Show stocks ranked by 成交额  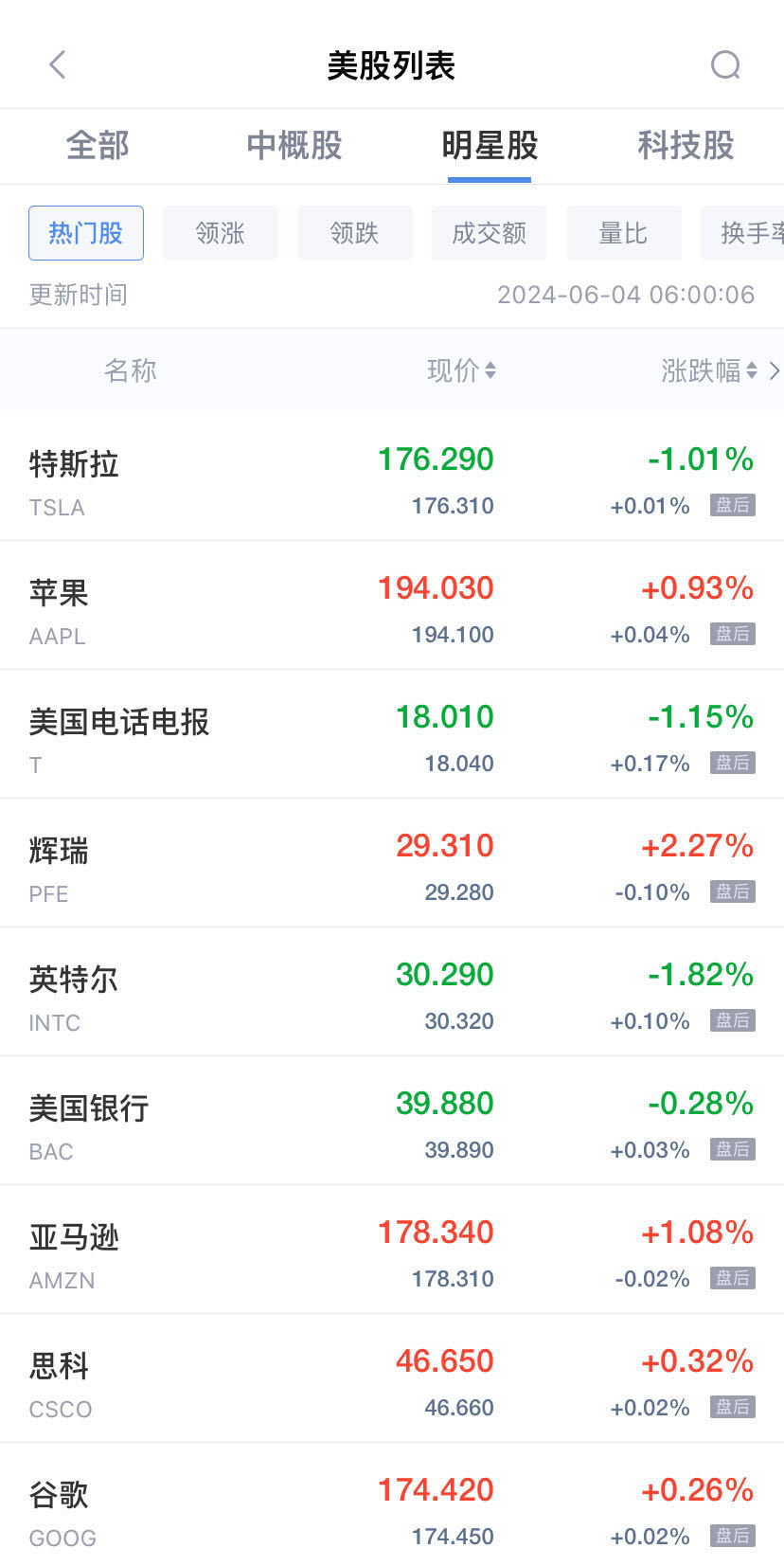click(x=490, y=233)
